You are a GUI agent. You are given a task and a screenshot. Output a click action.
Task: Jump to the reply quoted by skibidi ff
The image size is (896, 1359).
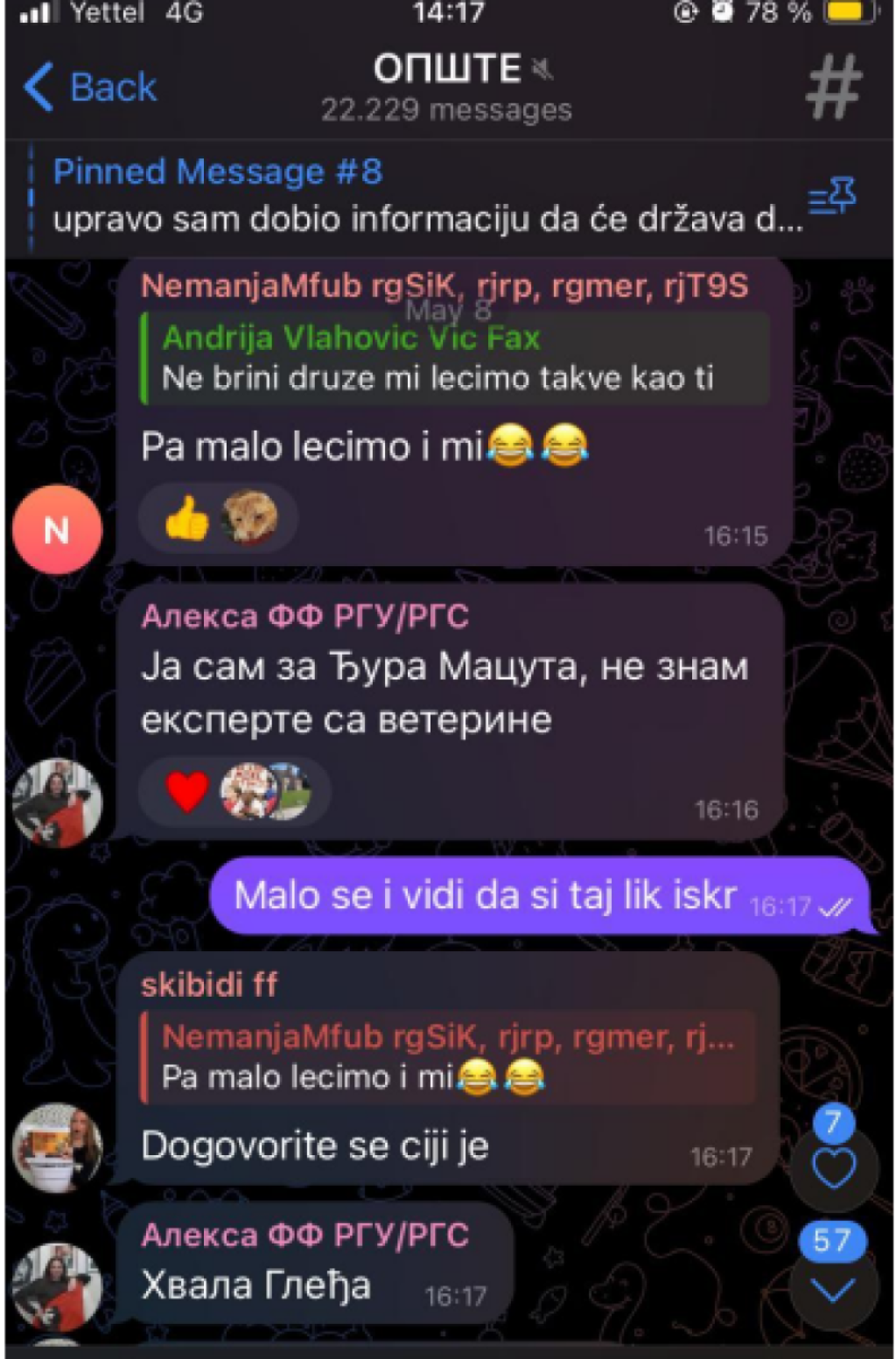(448, 1056)
